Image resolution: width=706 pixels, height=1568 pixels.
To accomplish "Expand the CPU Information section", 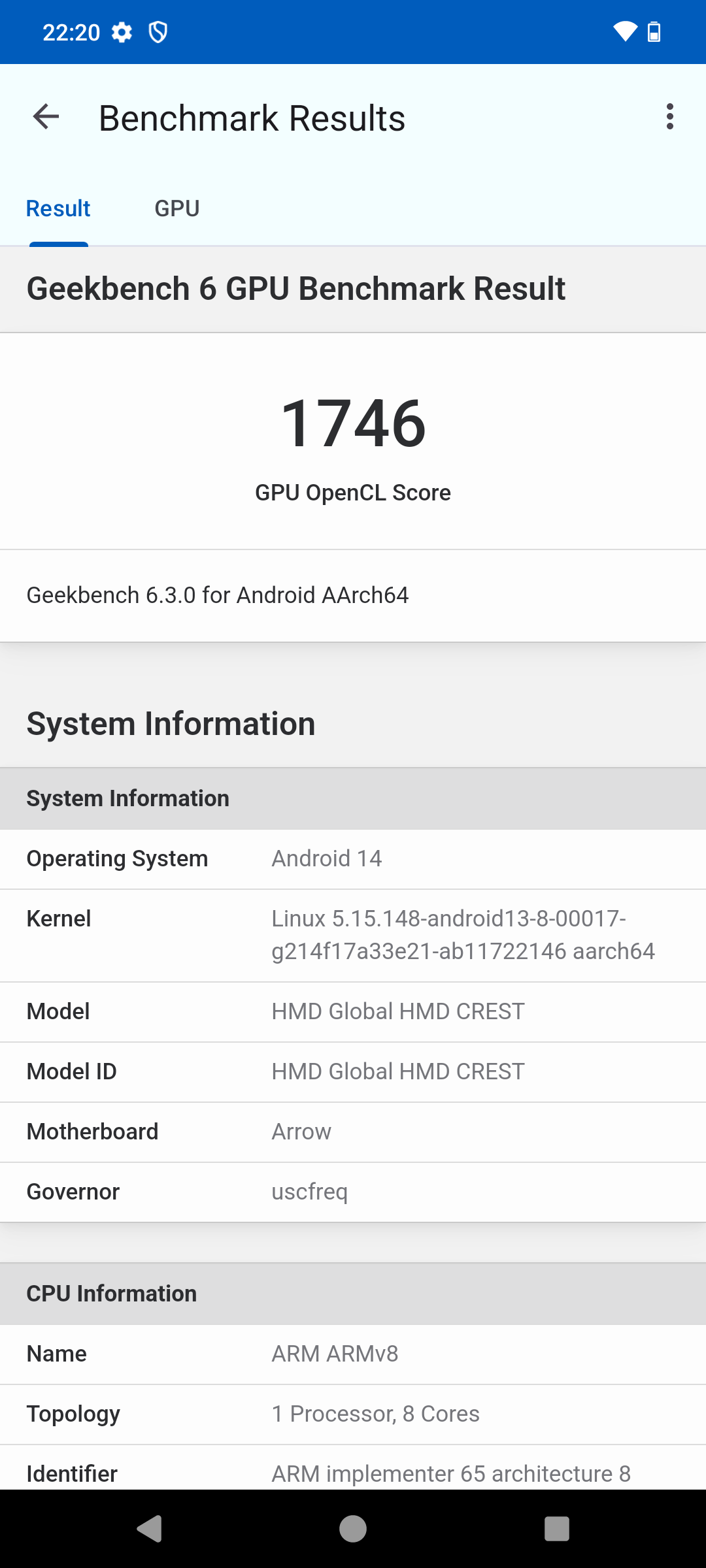I will pyautogui.click(x=111, y=1293).
